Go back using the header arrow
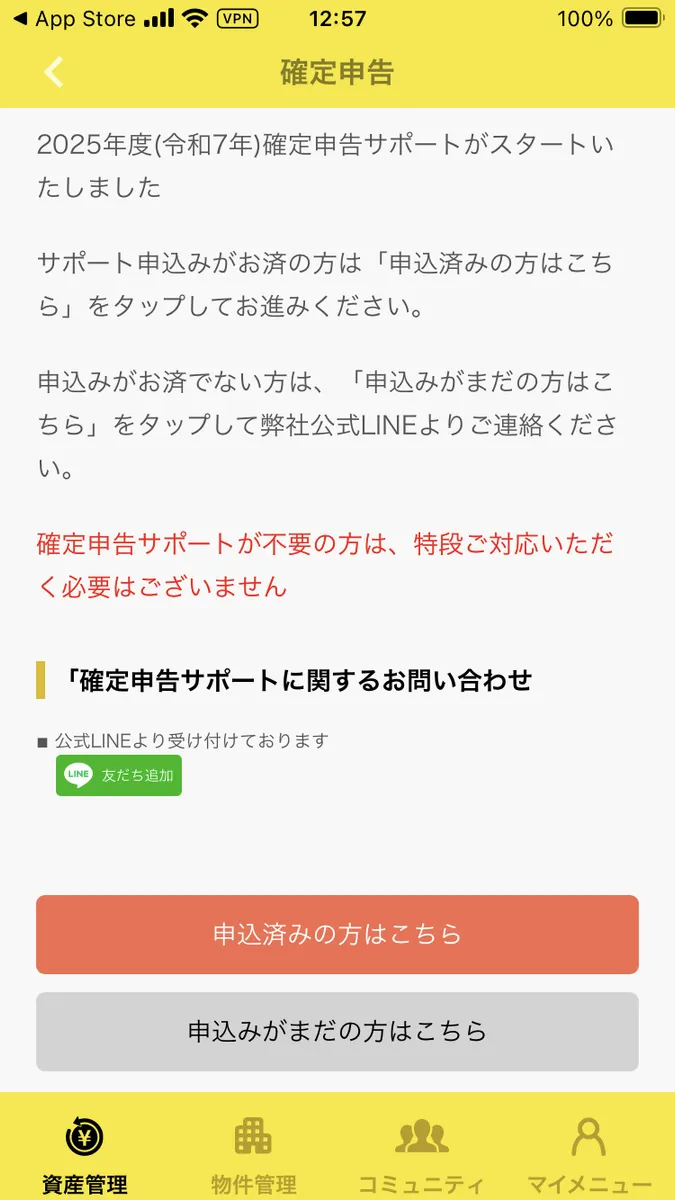 [x=54, y=72]
